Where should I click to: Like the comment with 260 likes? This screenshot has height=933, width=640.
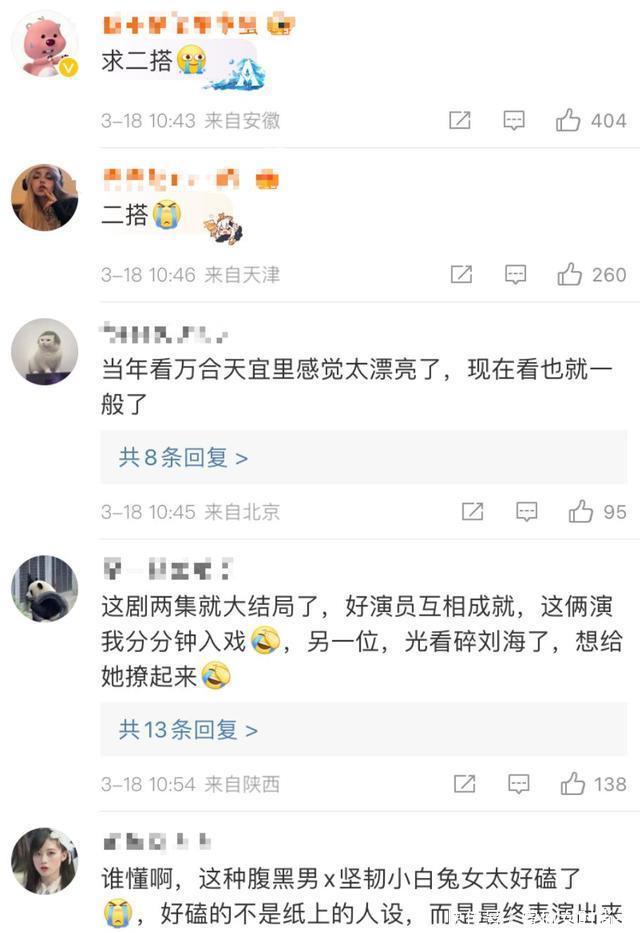(x=569, y=274)
